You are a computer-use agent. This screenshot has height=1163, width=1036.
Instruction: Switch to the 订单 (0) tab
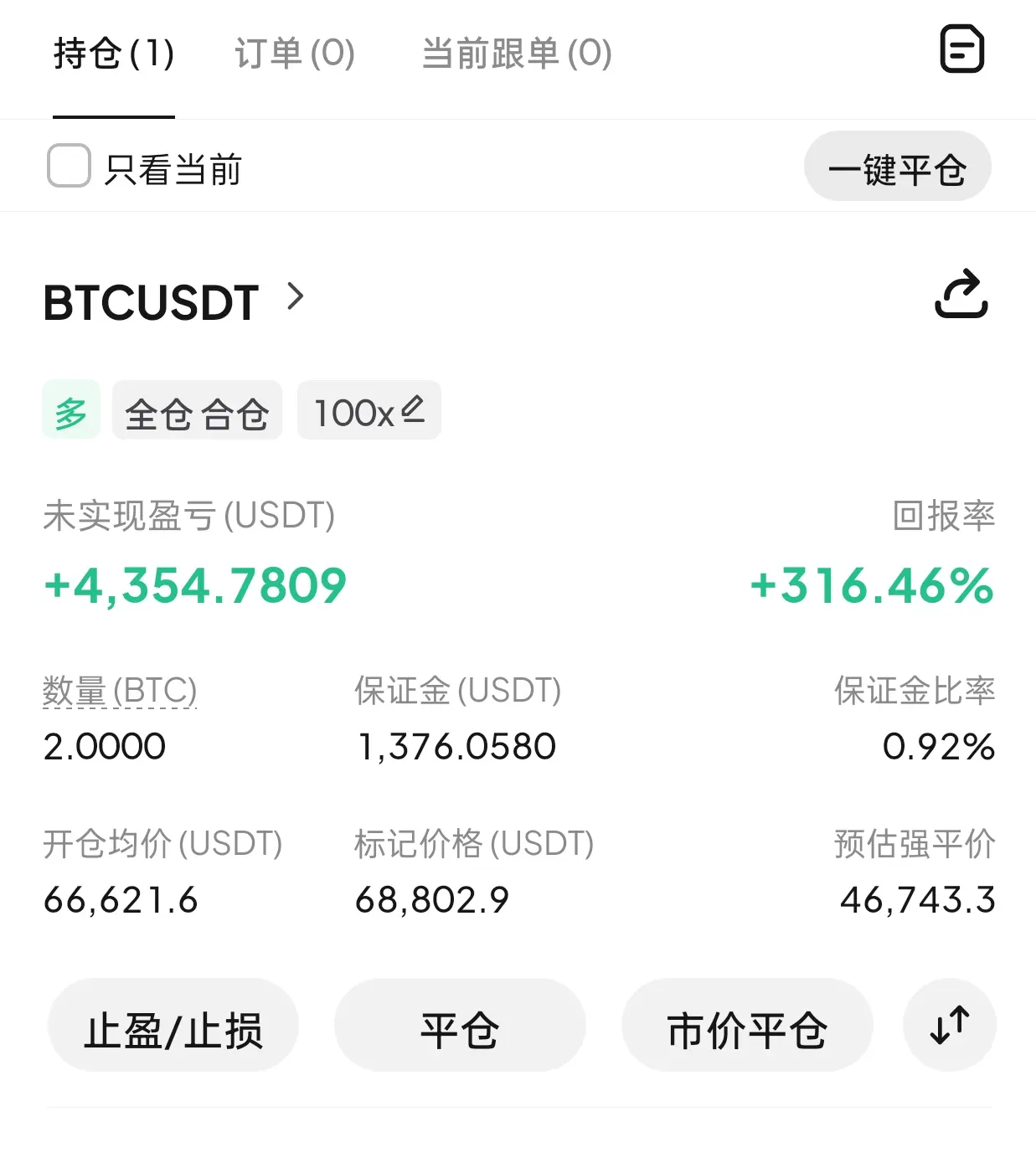(295, 54)
